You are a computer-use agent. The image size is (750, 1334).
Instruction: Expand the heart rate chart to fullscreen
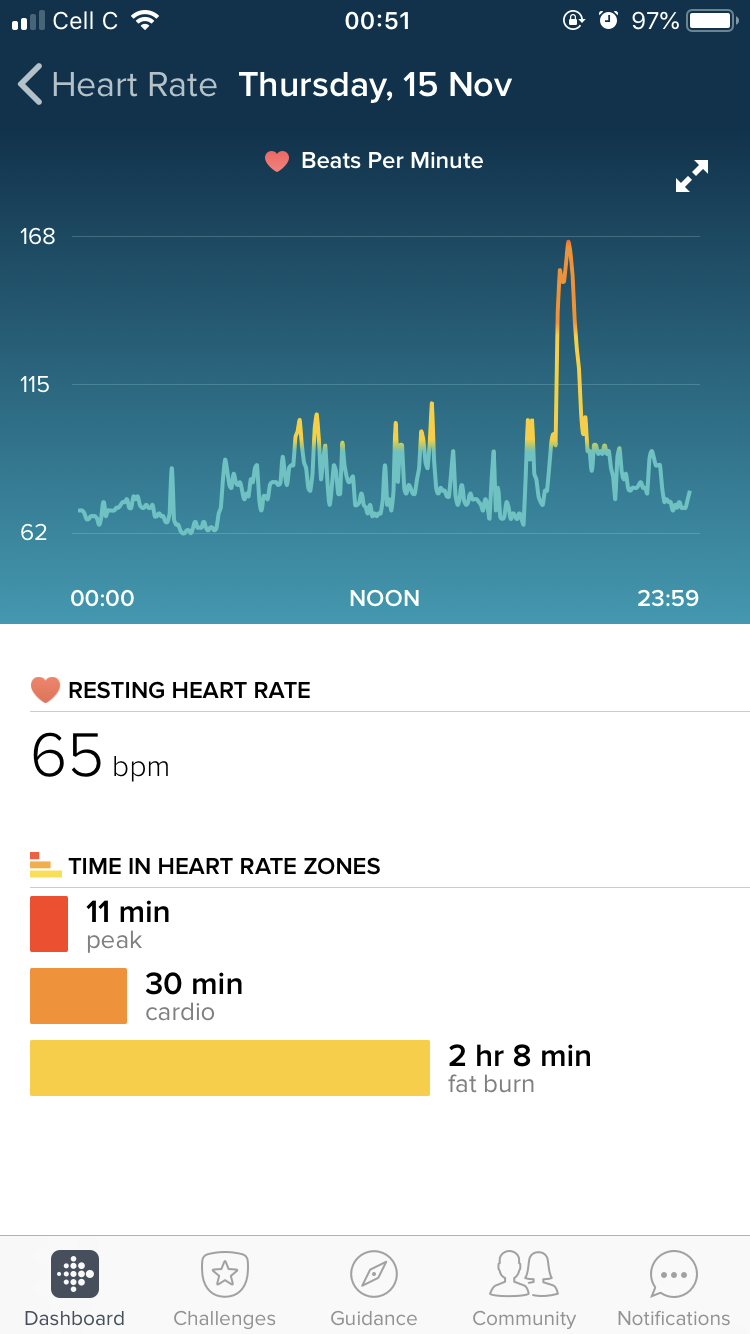[691, 176]
